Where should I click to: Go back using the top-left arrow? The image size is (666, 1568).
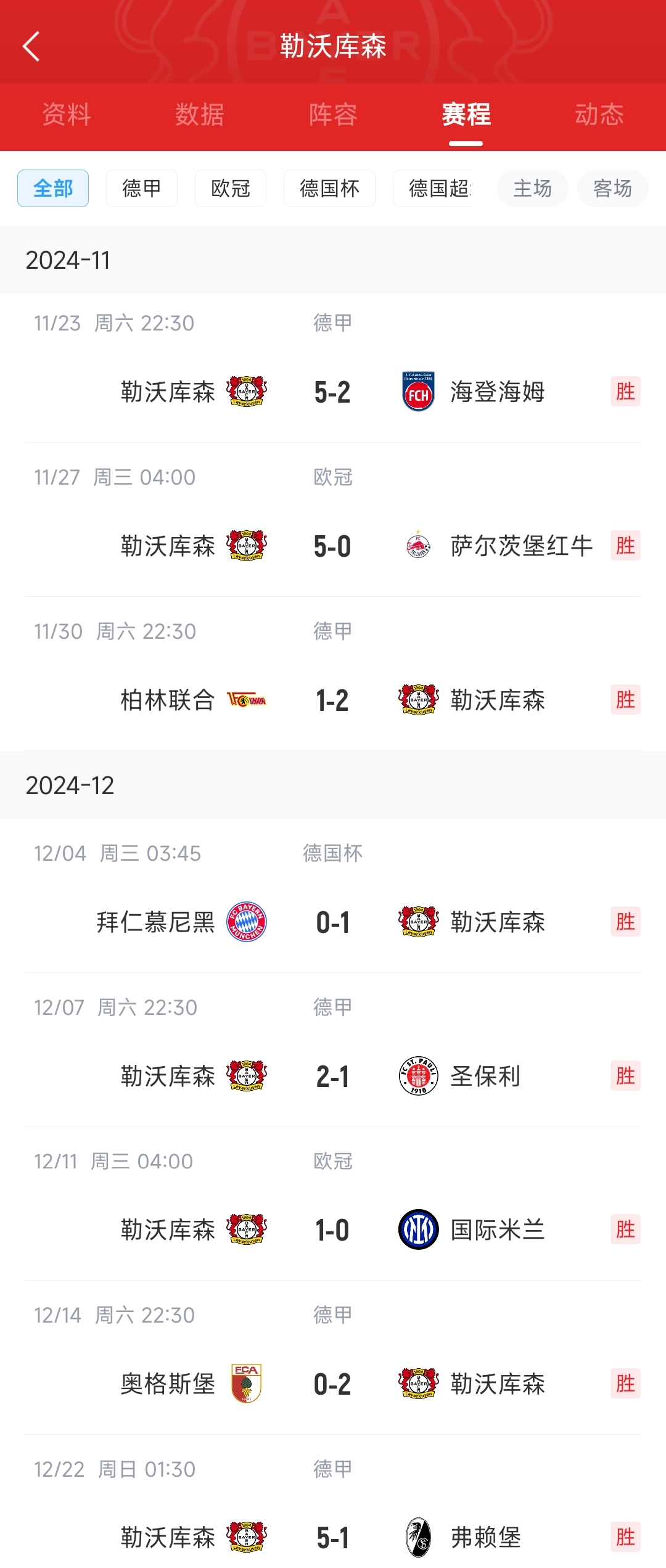click(31, 46)
